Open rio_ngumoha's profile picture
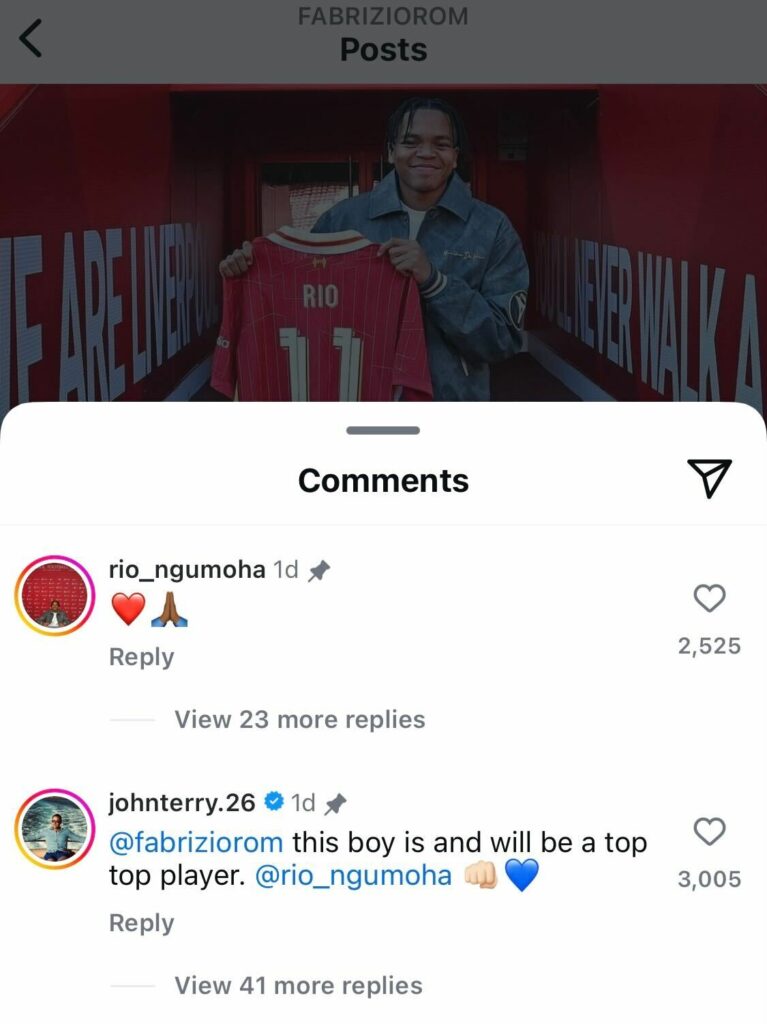The width and height of the screenshot is (767, 1024). pos(55,597)
